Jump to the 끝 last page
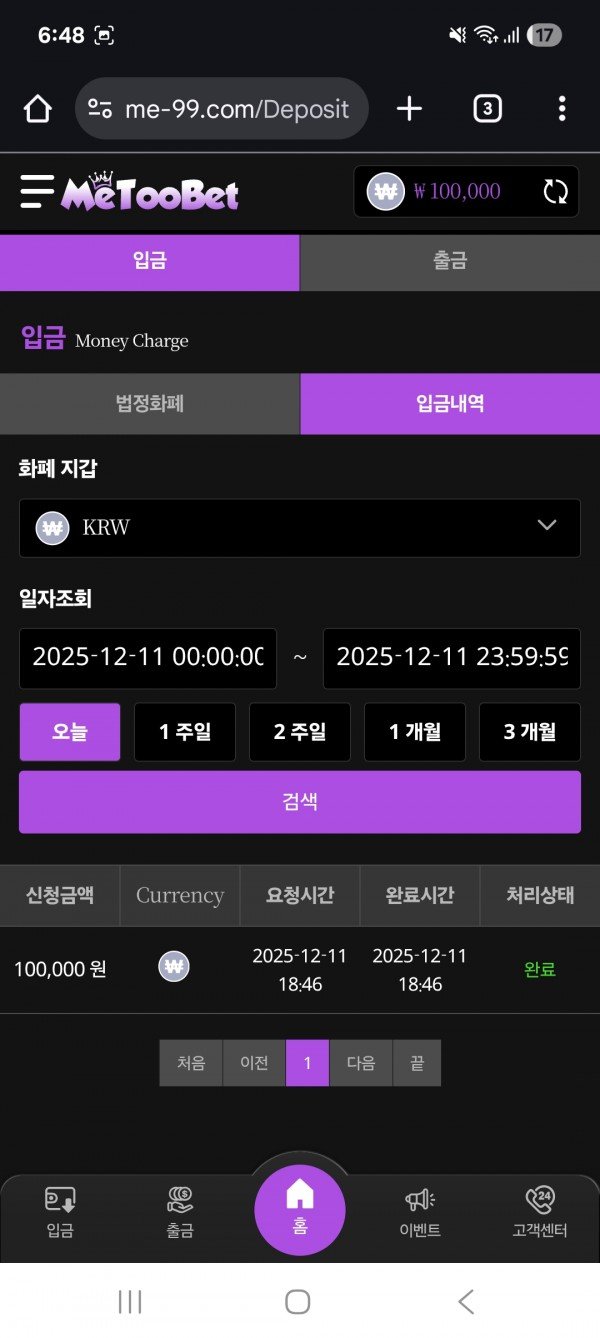Image resolution: width=600 pixels, height=1338 pixels. tap(417, 1063)
